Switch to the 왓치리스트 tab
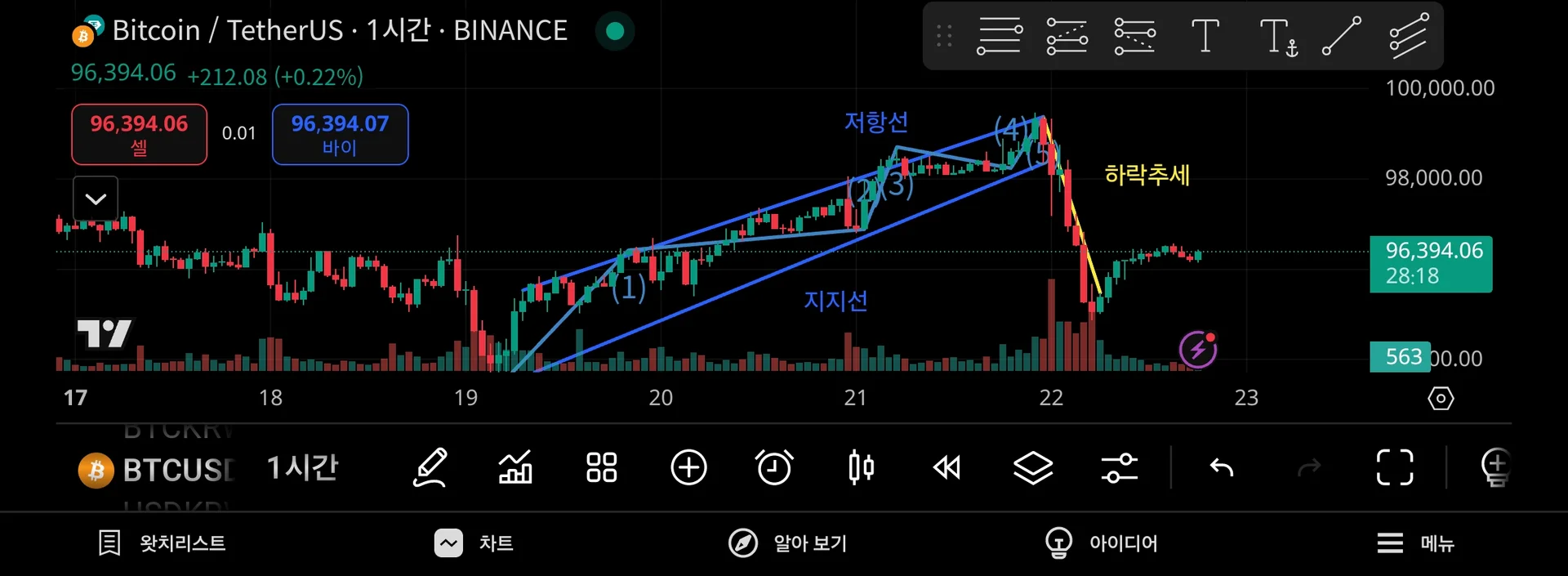 pos(162,543)
